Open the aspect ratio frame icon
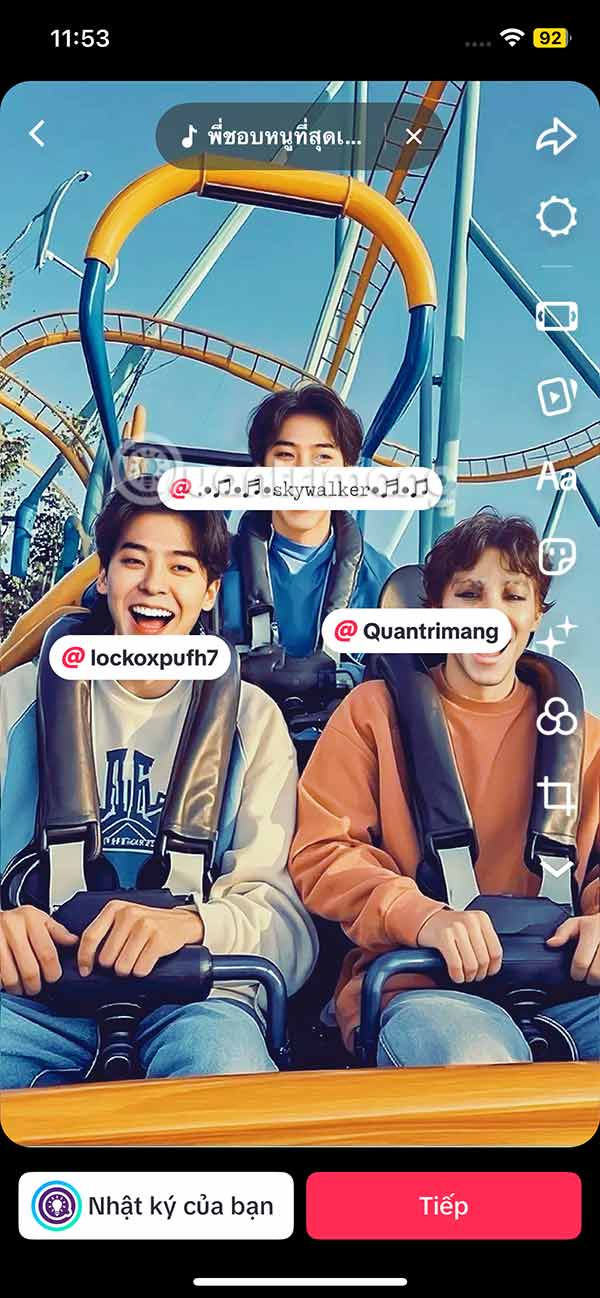 pyautogui.click(x=556, y=316)
